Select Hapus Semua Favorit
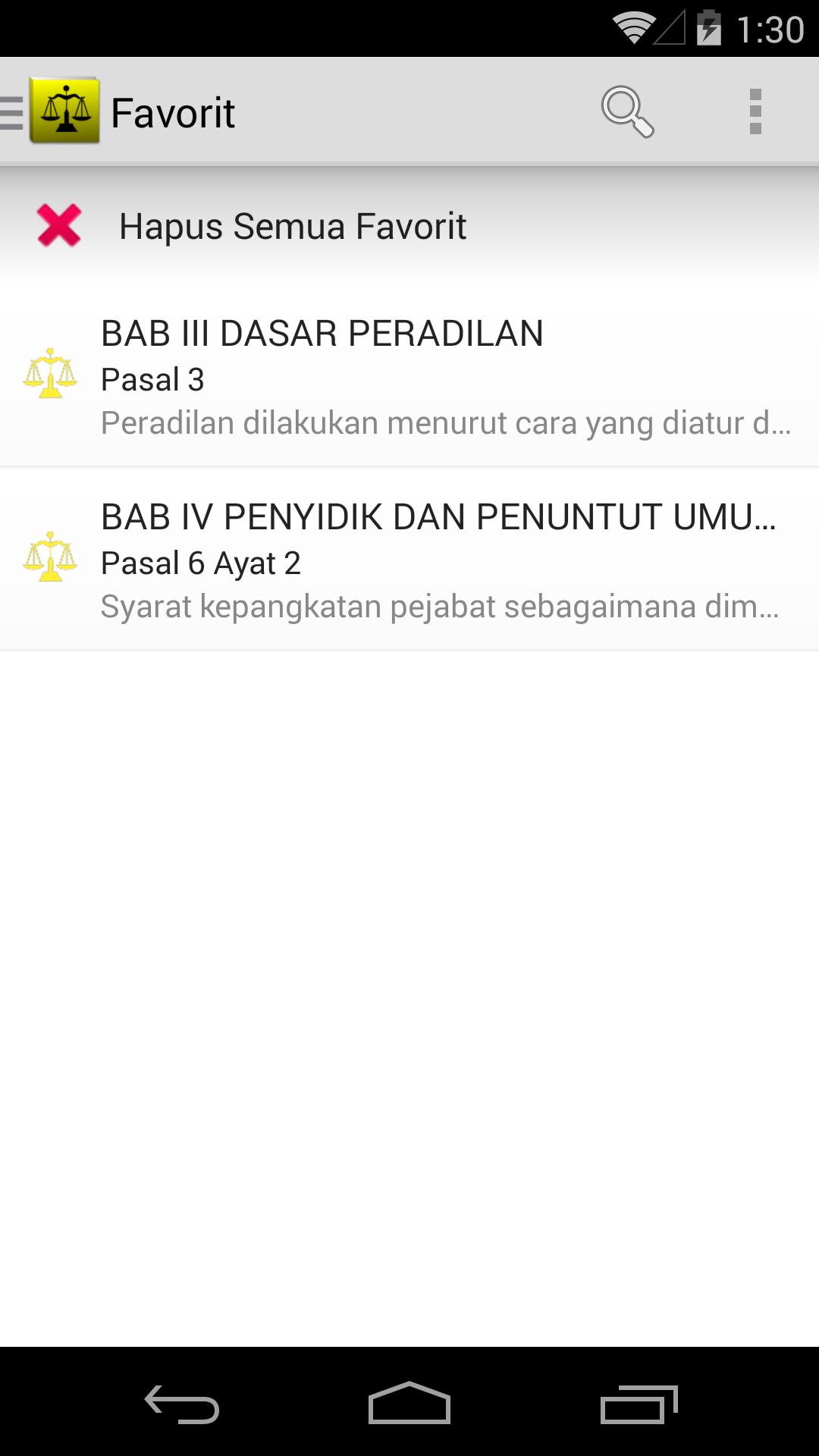 292,225
